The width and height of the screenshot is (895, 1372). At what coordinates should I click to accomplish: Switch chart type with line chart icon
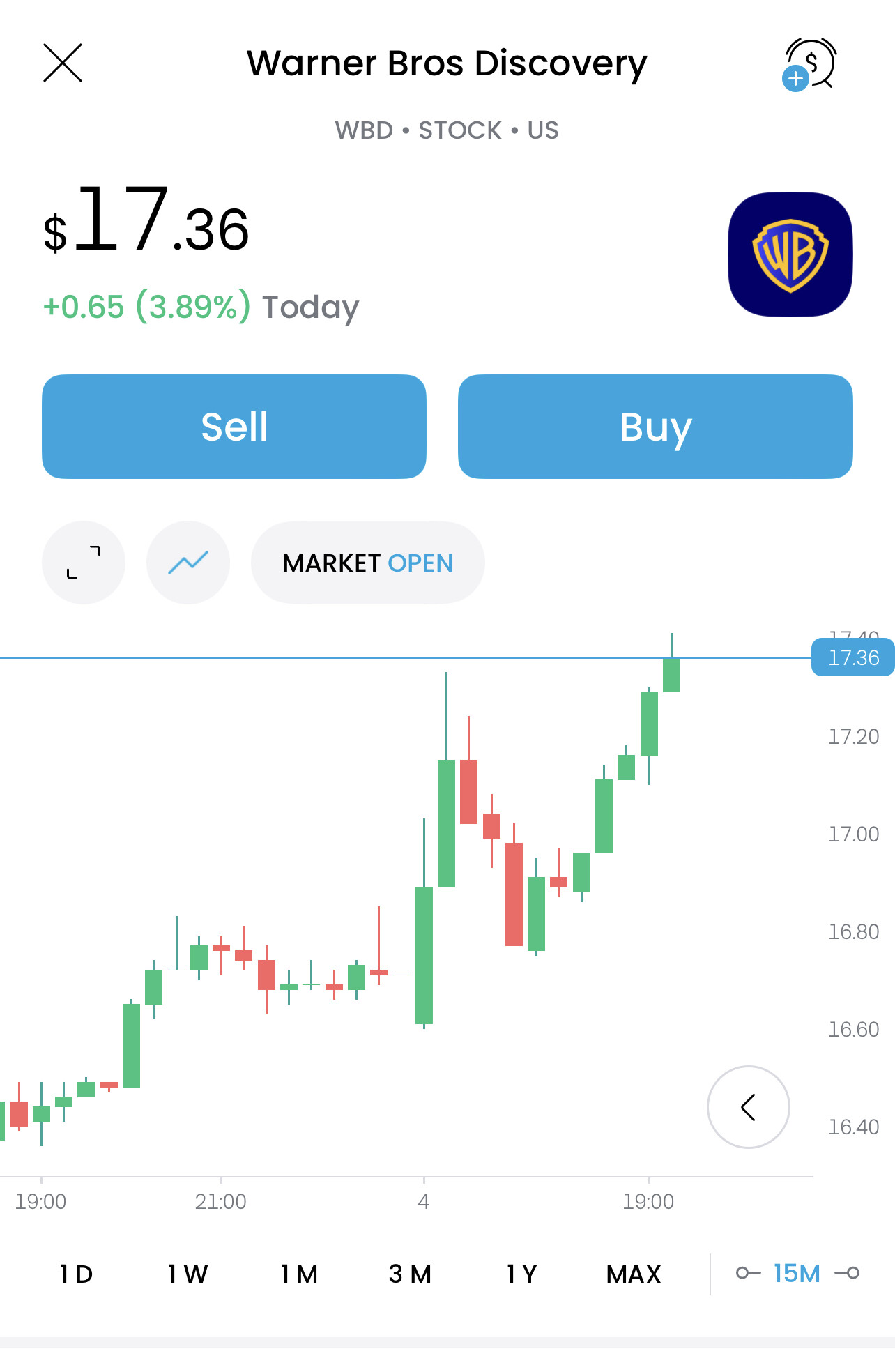point(188,563)
